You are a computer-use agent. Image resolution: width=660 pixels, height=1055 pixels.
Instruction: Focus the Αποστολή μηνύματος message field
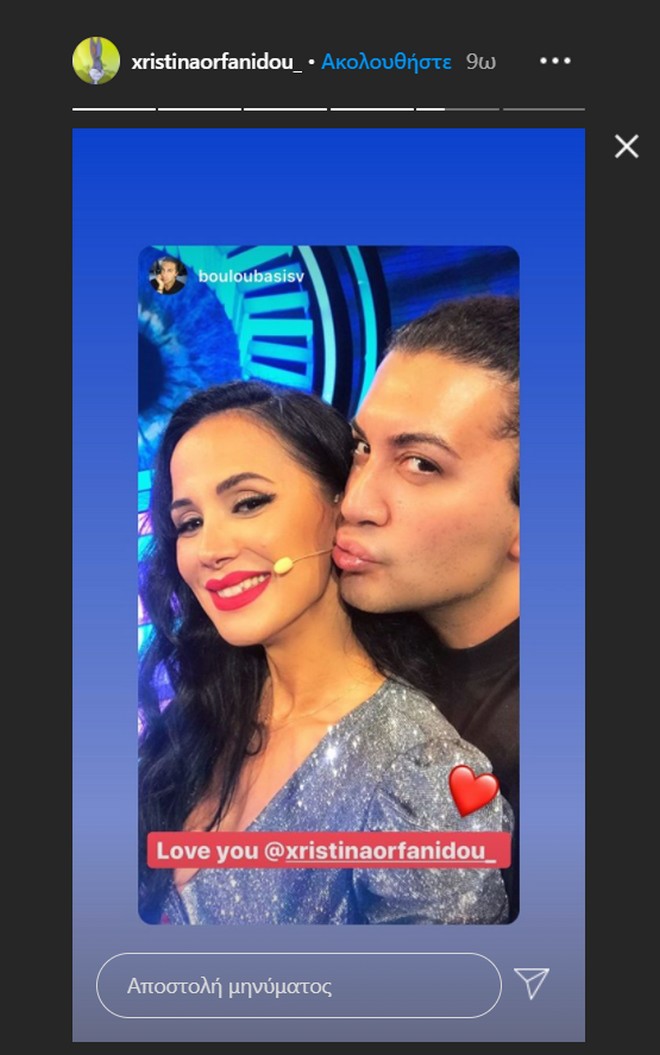coord(298,985)
